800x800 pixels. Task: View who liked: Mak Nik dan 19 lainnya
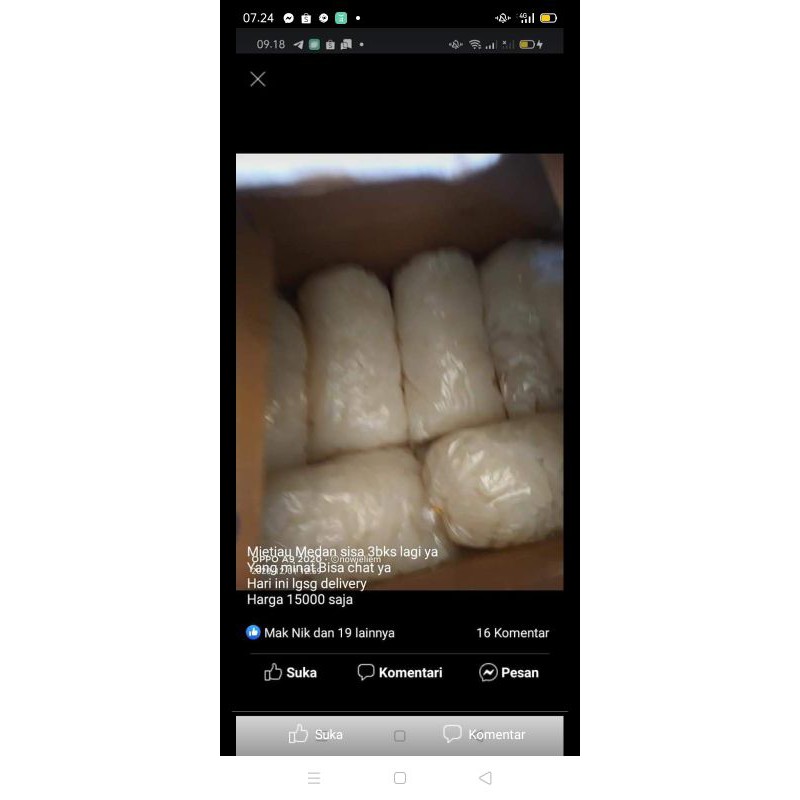pyautogui.click(x=320, y=633)
